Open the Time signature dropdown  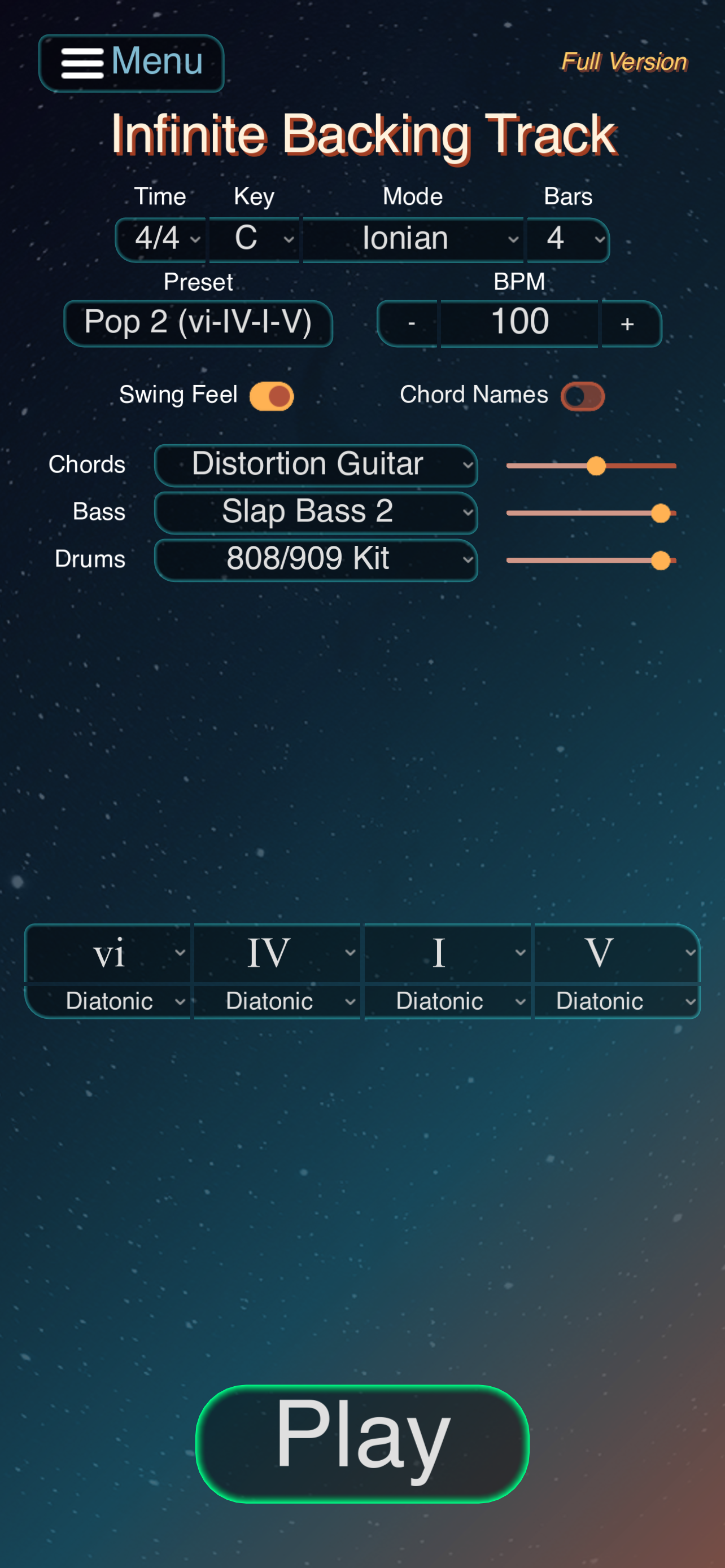161,239
